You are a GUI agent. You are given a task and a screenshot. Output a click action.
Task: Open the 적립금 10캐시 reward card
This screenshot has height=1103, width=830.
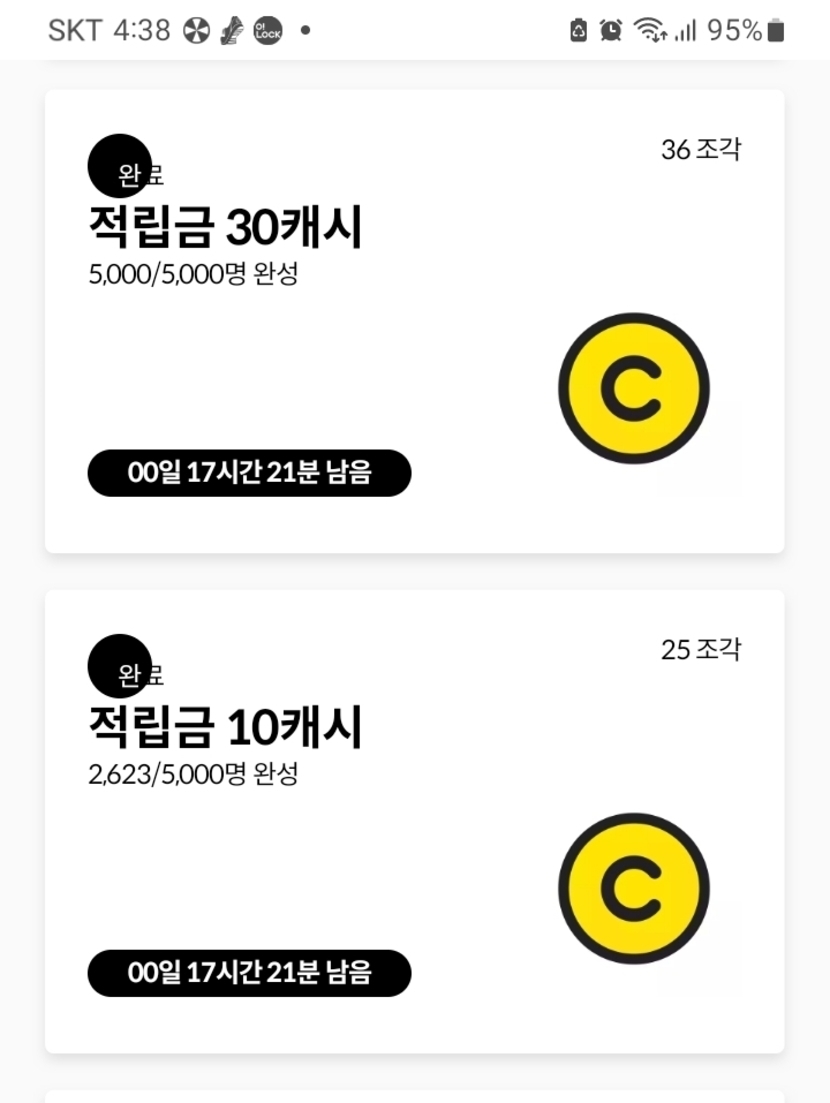pos(414,821)
